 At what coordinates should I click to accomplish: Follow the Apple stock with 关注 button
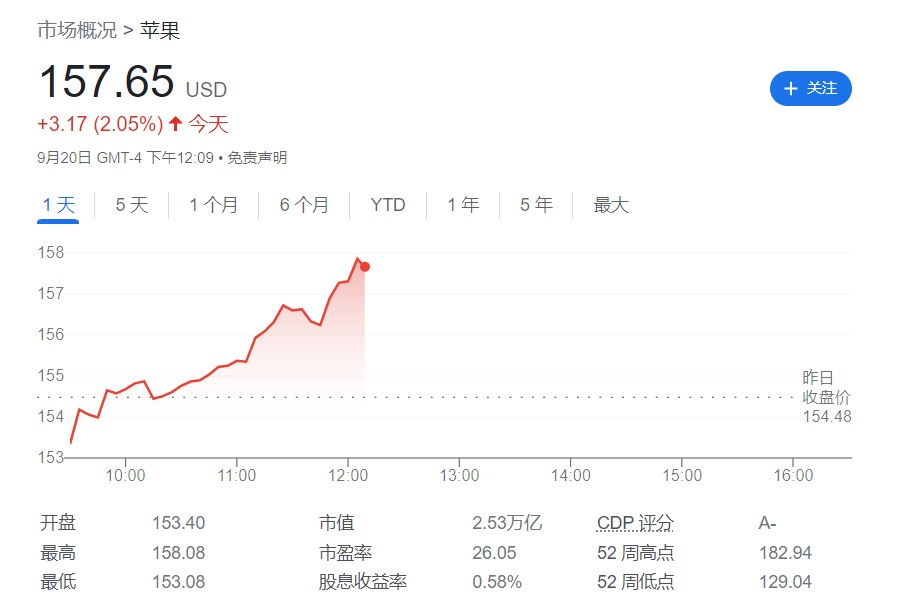810,88
